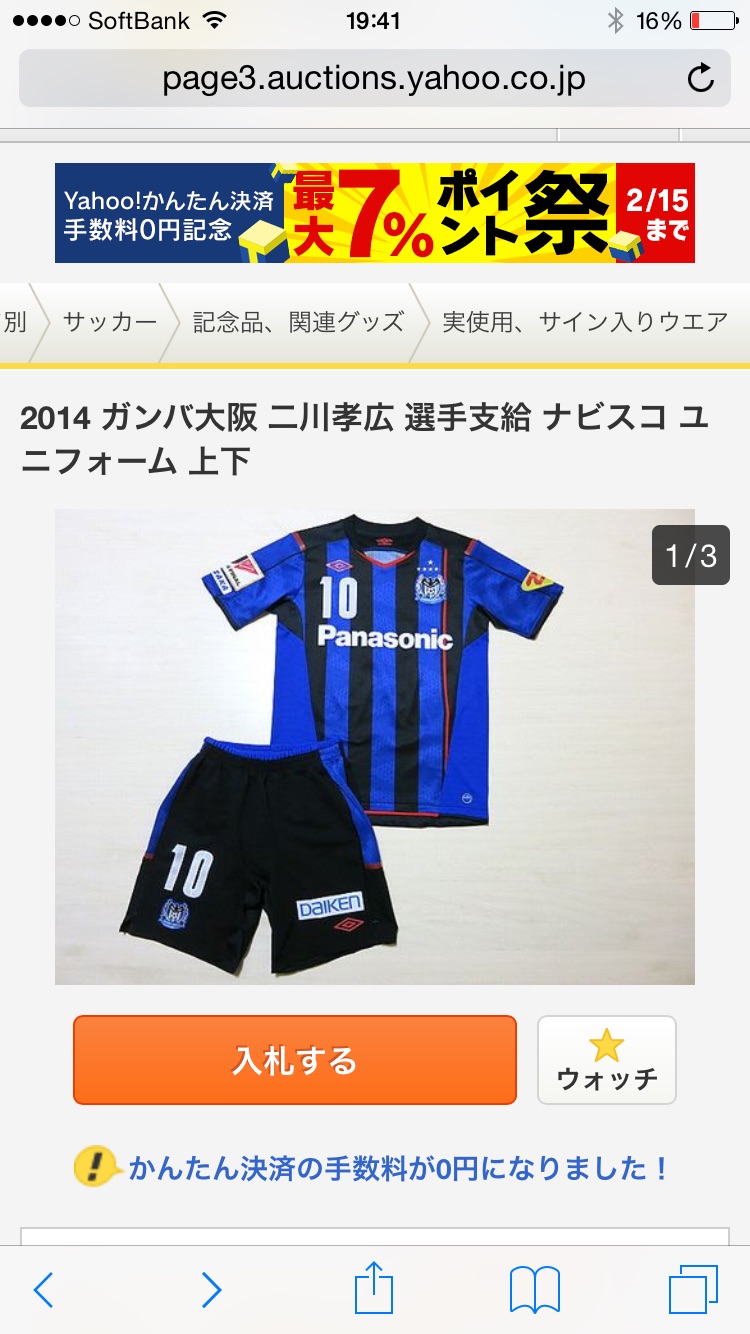Share this auction page
The height and width of the screenshot is (1334, 750).
pos(374,1288)
